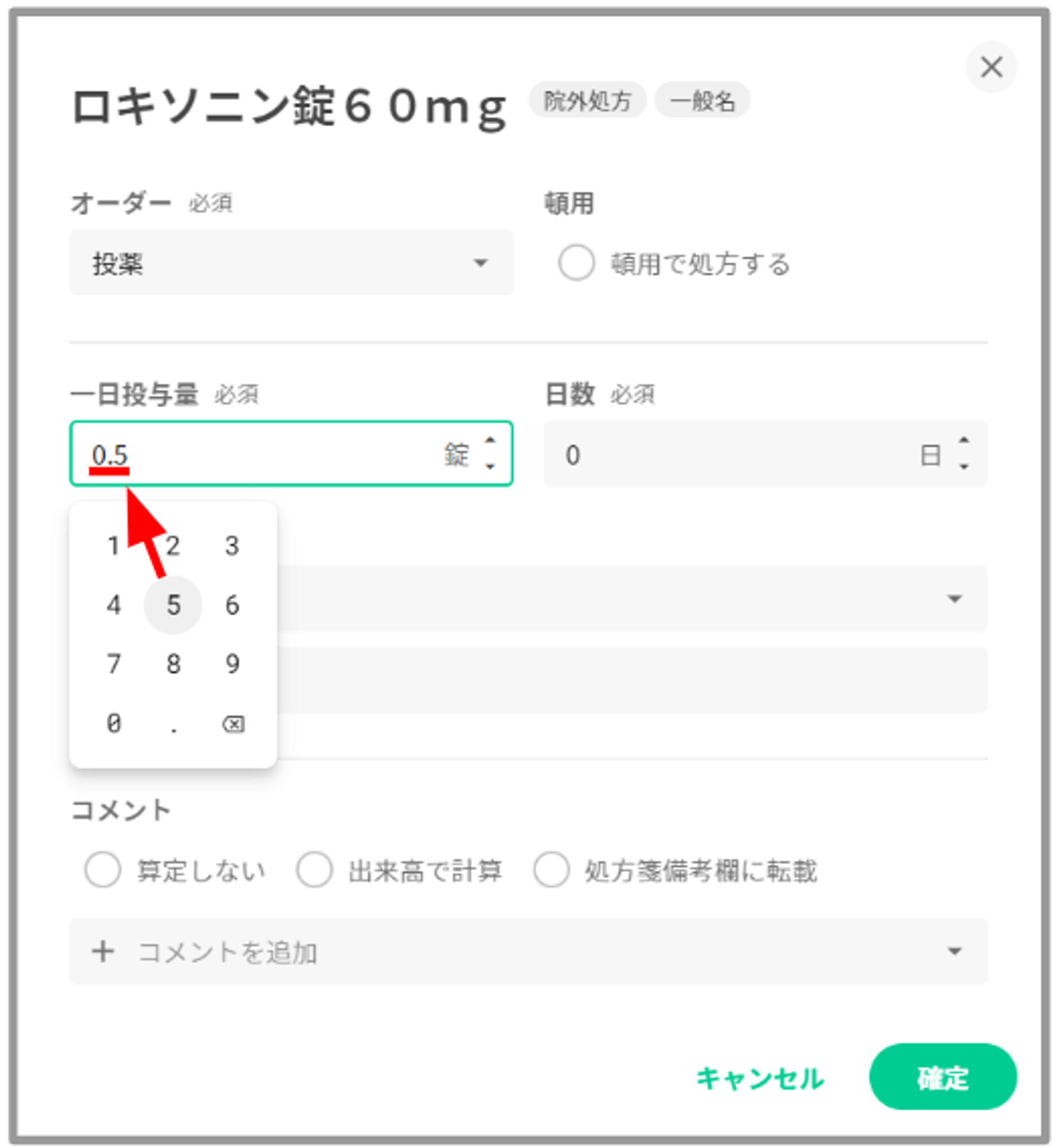Select the 算定しない radio option

click(x=103, y=870)
